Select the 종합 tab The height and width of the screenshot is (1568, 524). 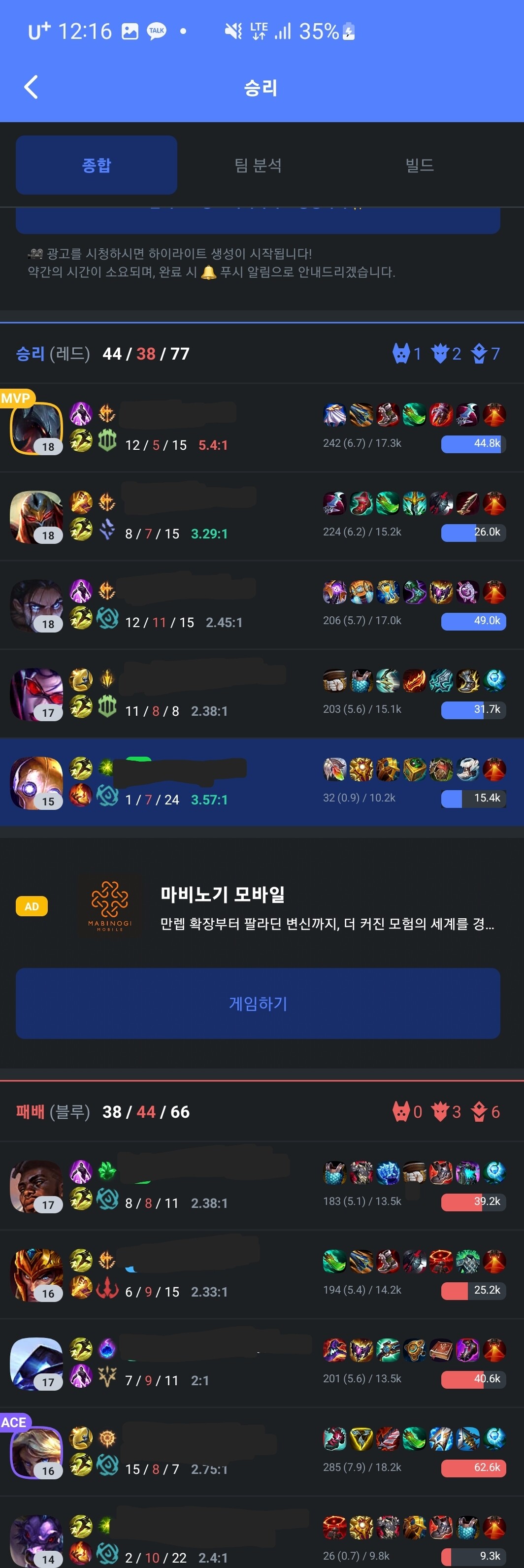[x=97, y=165]
